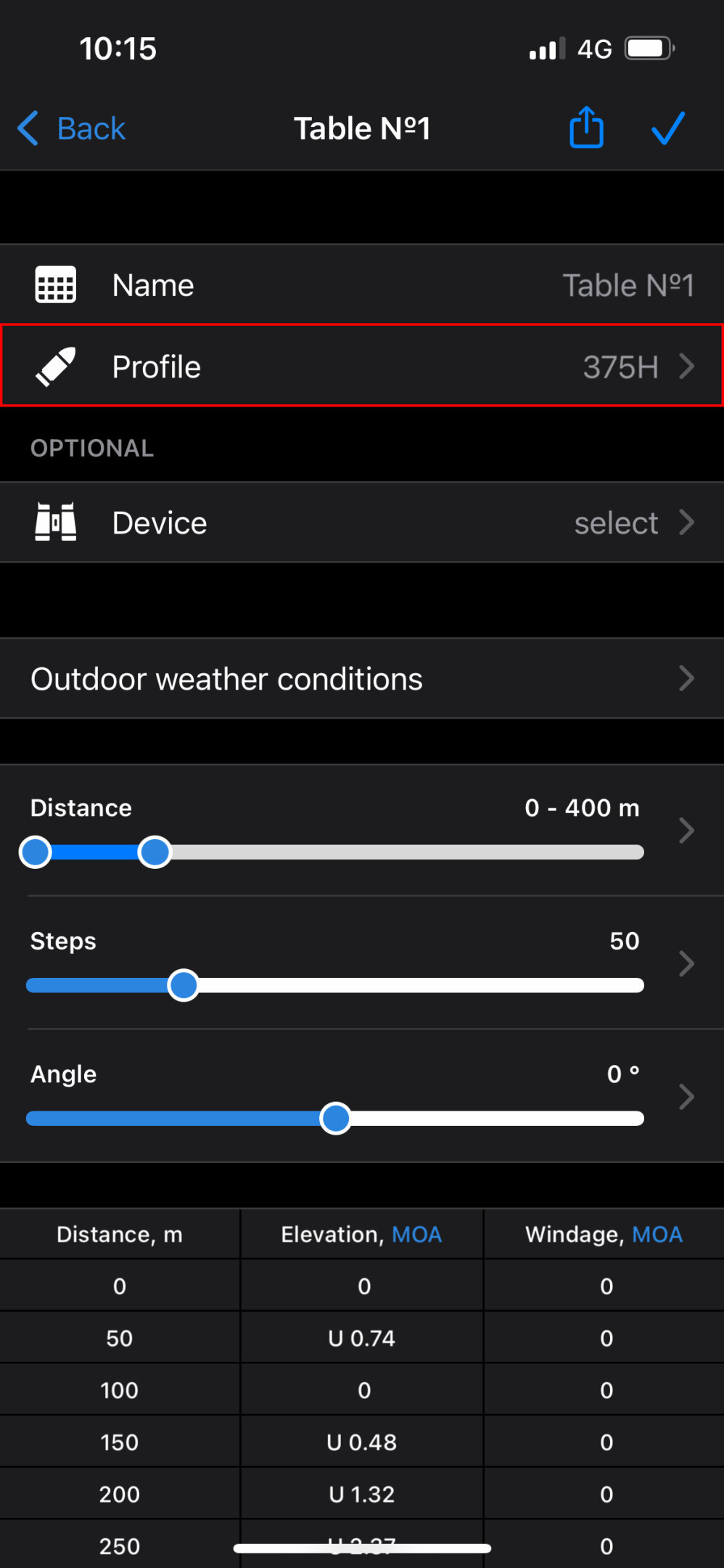This screenshot has width=724, height=1568.
Task: Select a Device
Action: click(x=361, y=523)
